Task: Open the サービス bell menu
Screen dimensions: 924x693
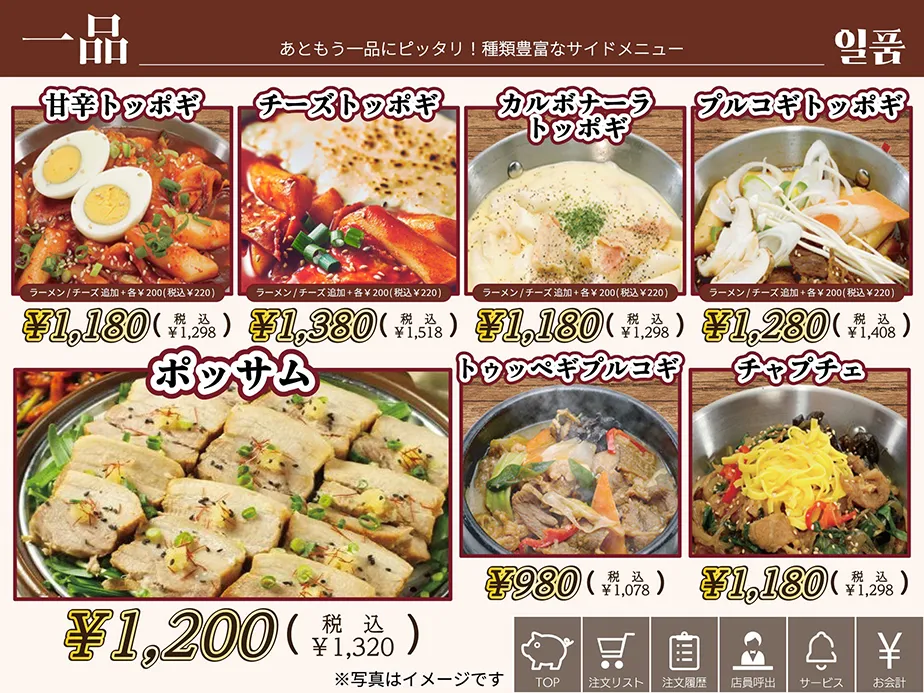Action: (821, 655)
